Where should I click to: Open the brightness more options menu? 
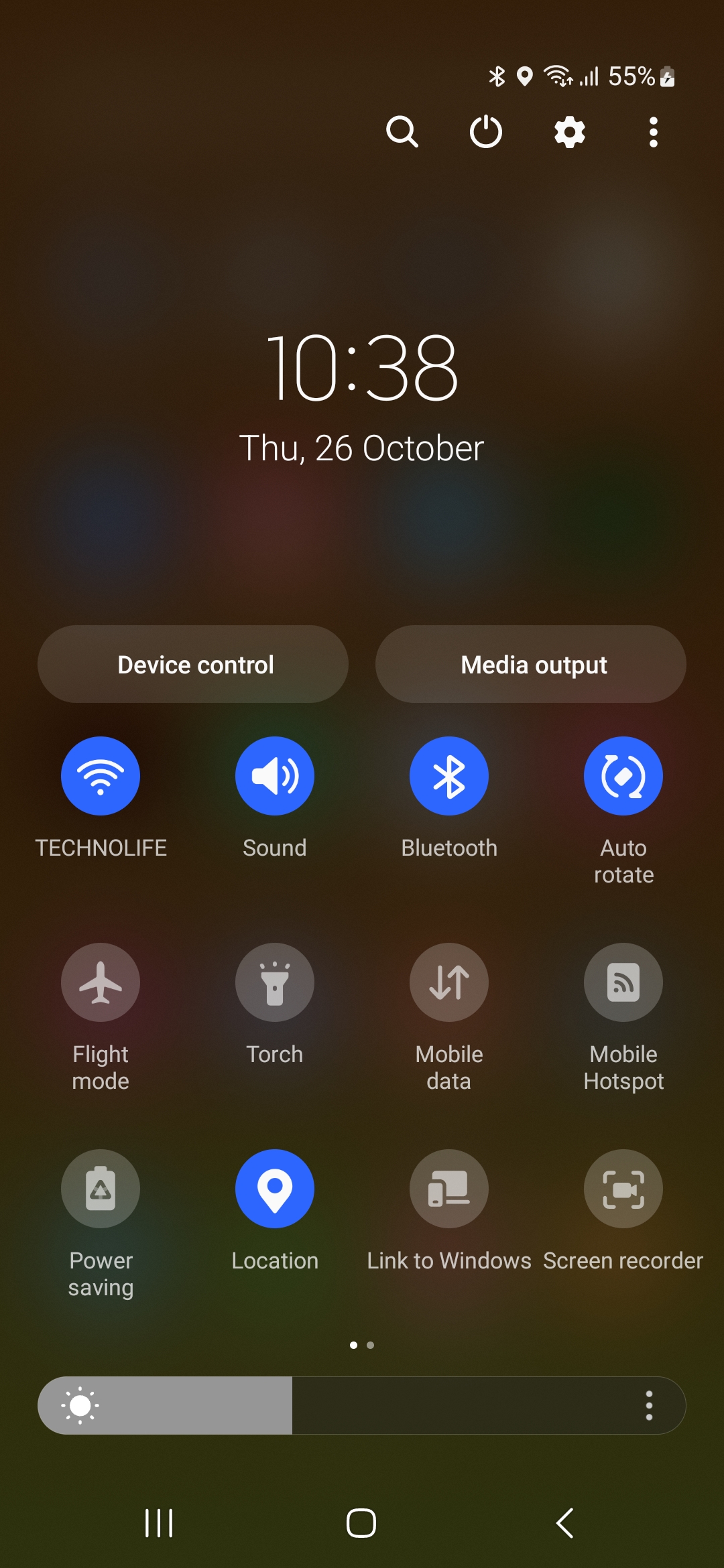point(649,1405)
